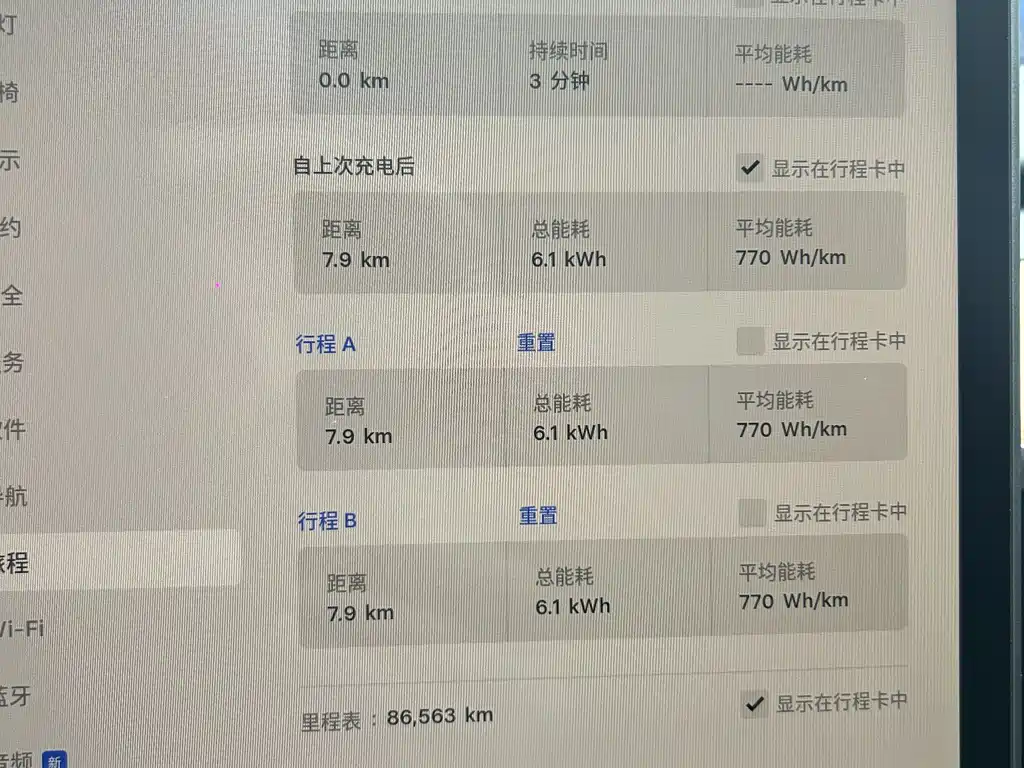
Task: Open the 蓝牙 Bluetooth menu item
Action: tap(16, 695)
